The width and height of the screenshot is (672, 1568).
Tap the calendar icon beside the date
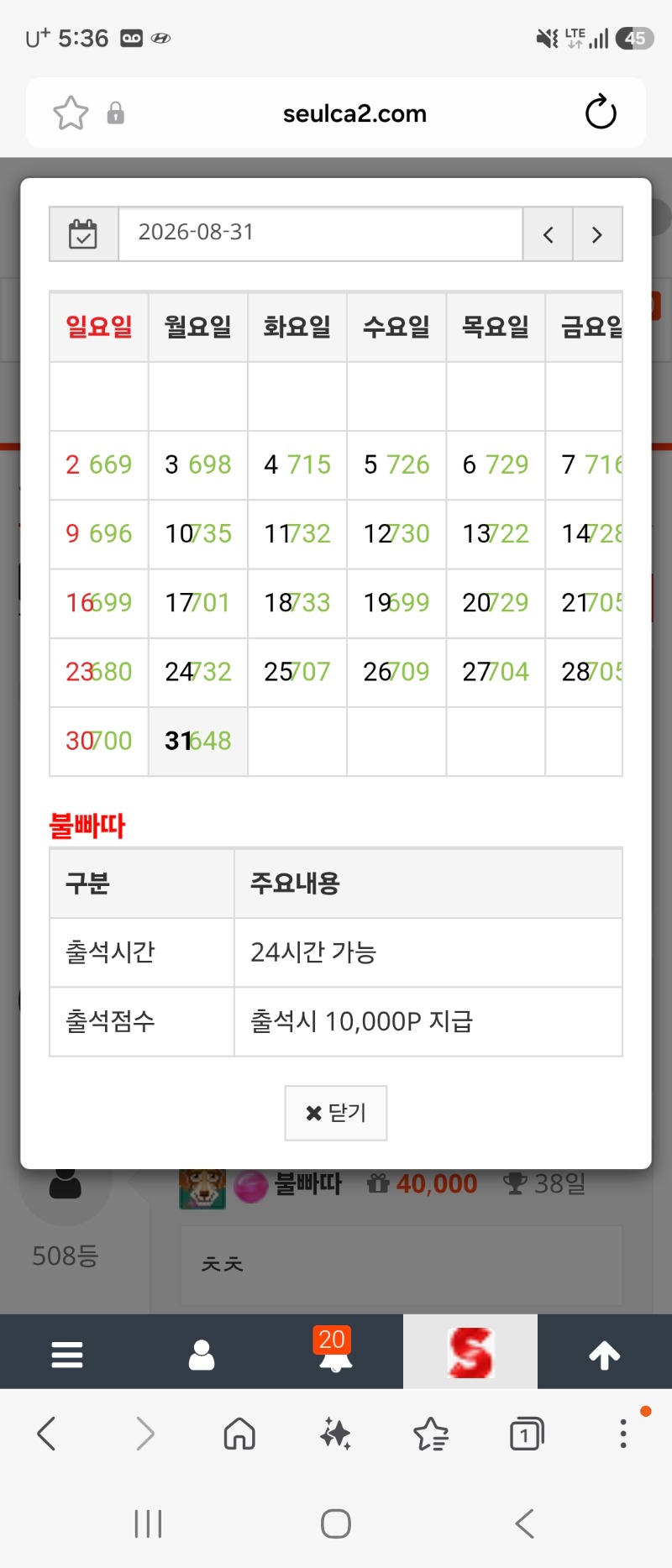tap(83, 234)
